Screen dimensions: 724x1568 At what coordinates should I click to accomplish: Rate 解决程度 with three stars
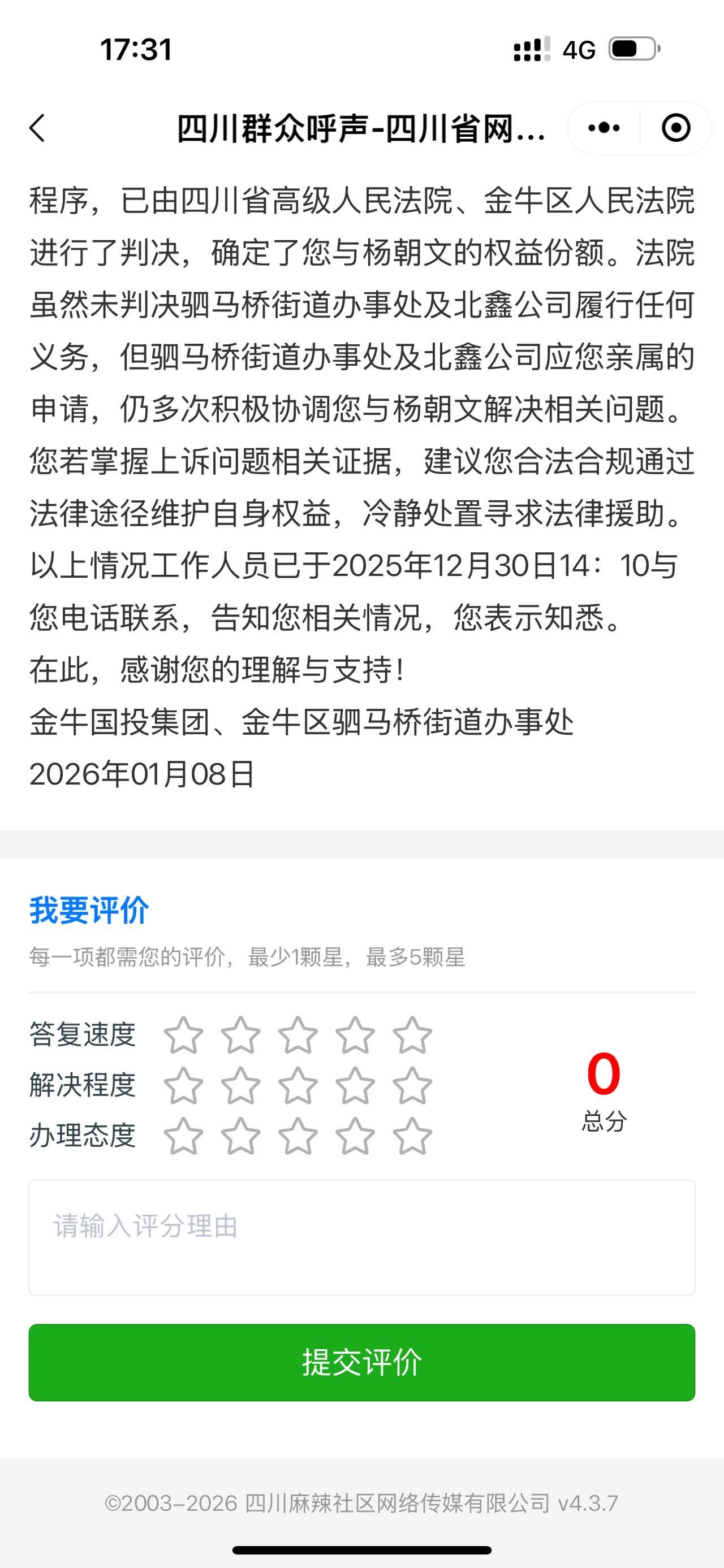(x=298, y=1085)
